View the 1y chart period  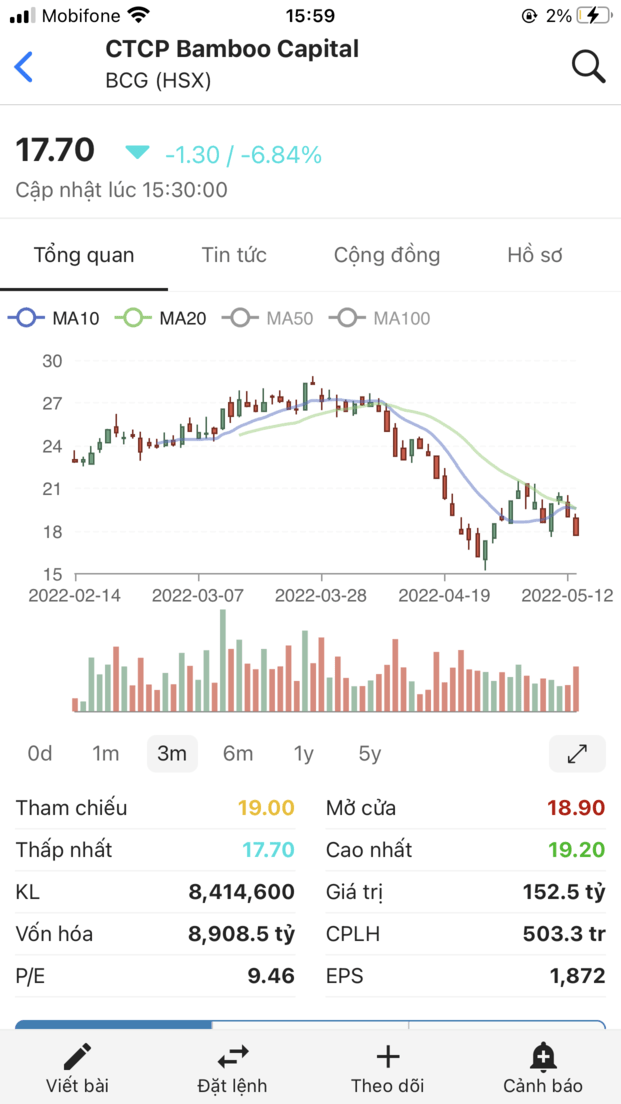(304, 753)
